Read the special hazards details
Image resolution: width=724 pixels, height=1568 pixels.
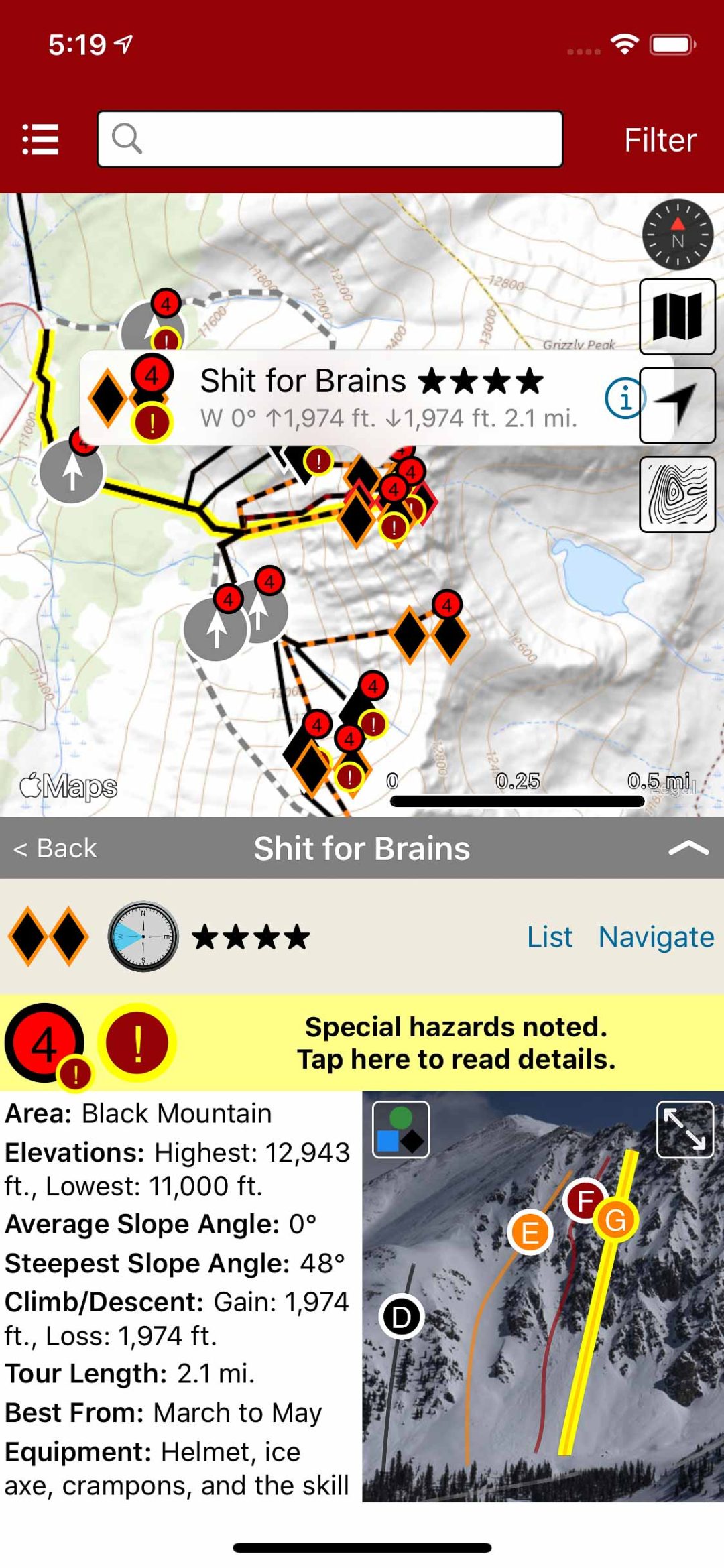(456, 1042)
